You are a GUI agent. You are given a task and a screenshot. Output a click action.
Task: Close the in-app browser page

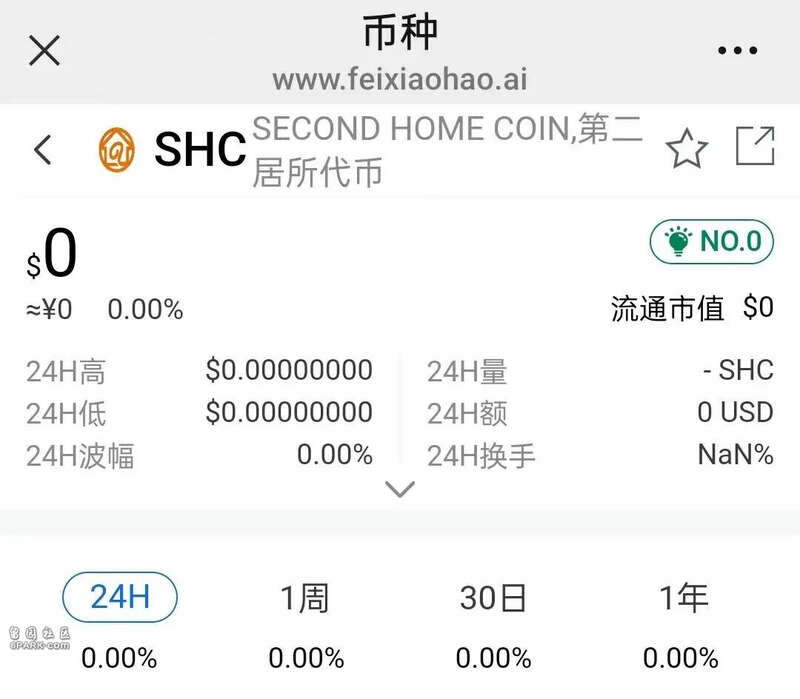point(44,50)
